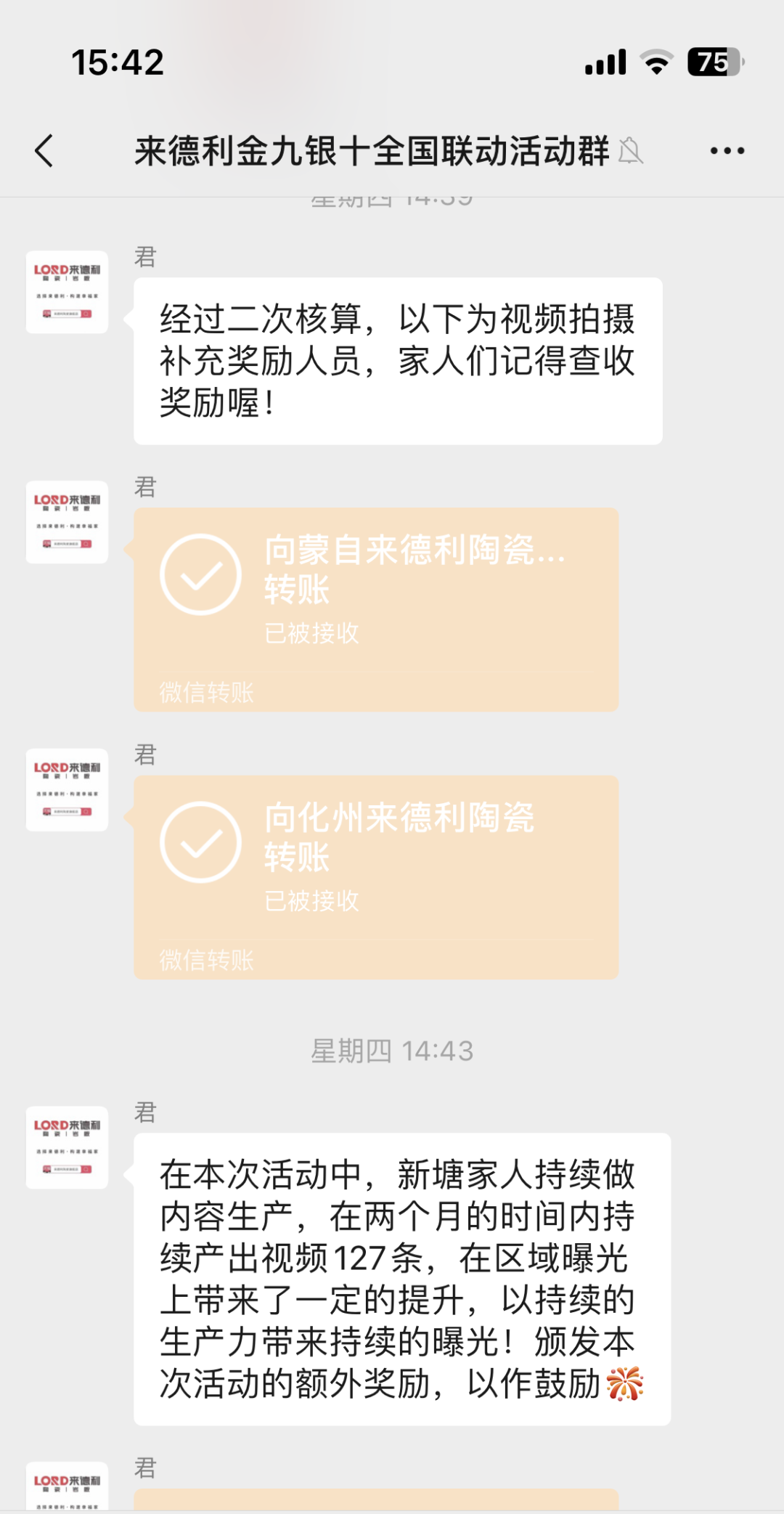Viewport: 784px width, 1514px height.
Task: View 君's avatar beside the 经过二次核算 message
Action: (67, 292)
